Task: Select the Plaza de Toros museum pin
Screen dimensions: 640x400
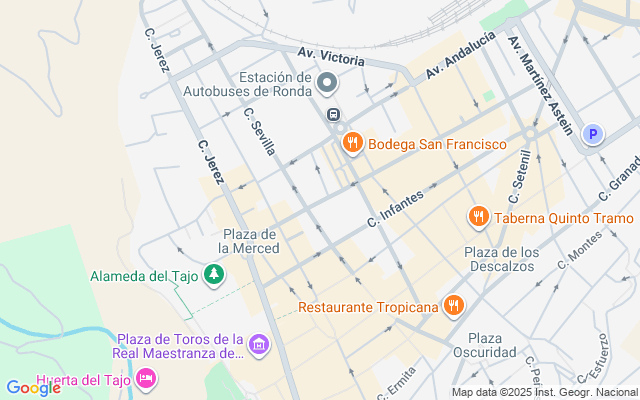Action: point(259,345)
